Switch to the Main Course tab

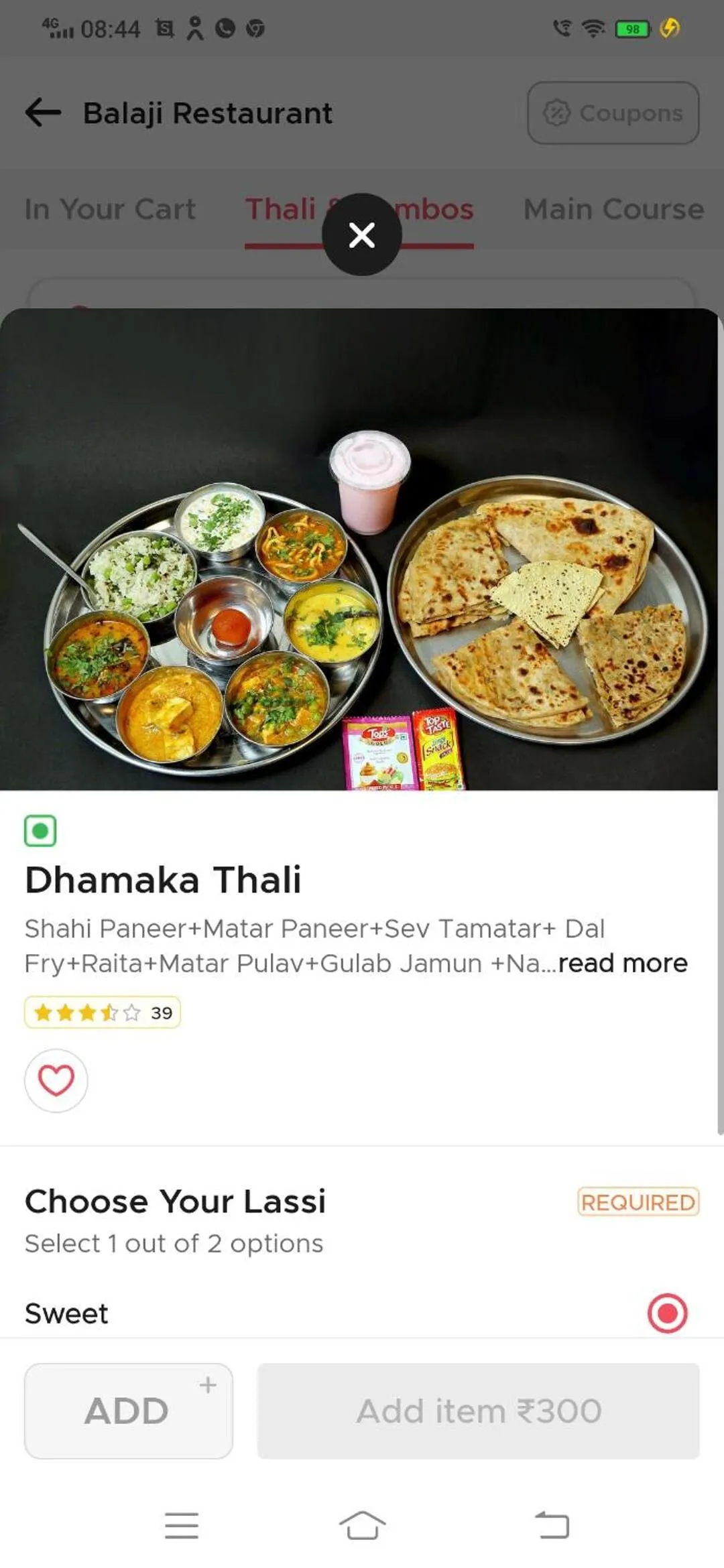(x=613, y=209)
